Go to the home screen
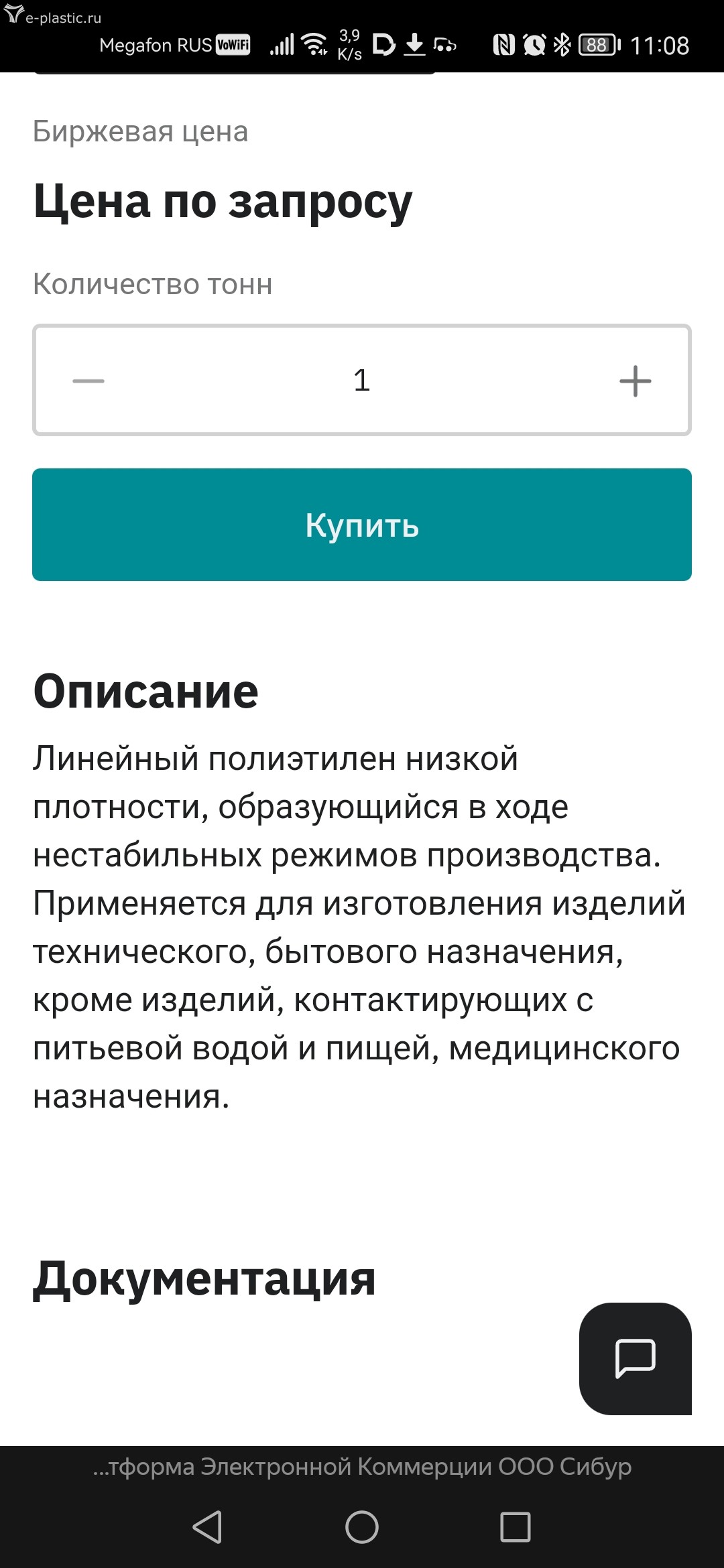 point(362,1527)
